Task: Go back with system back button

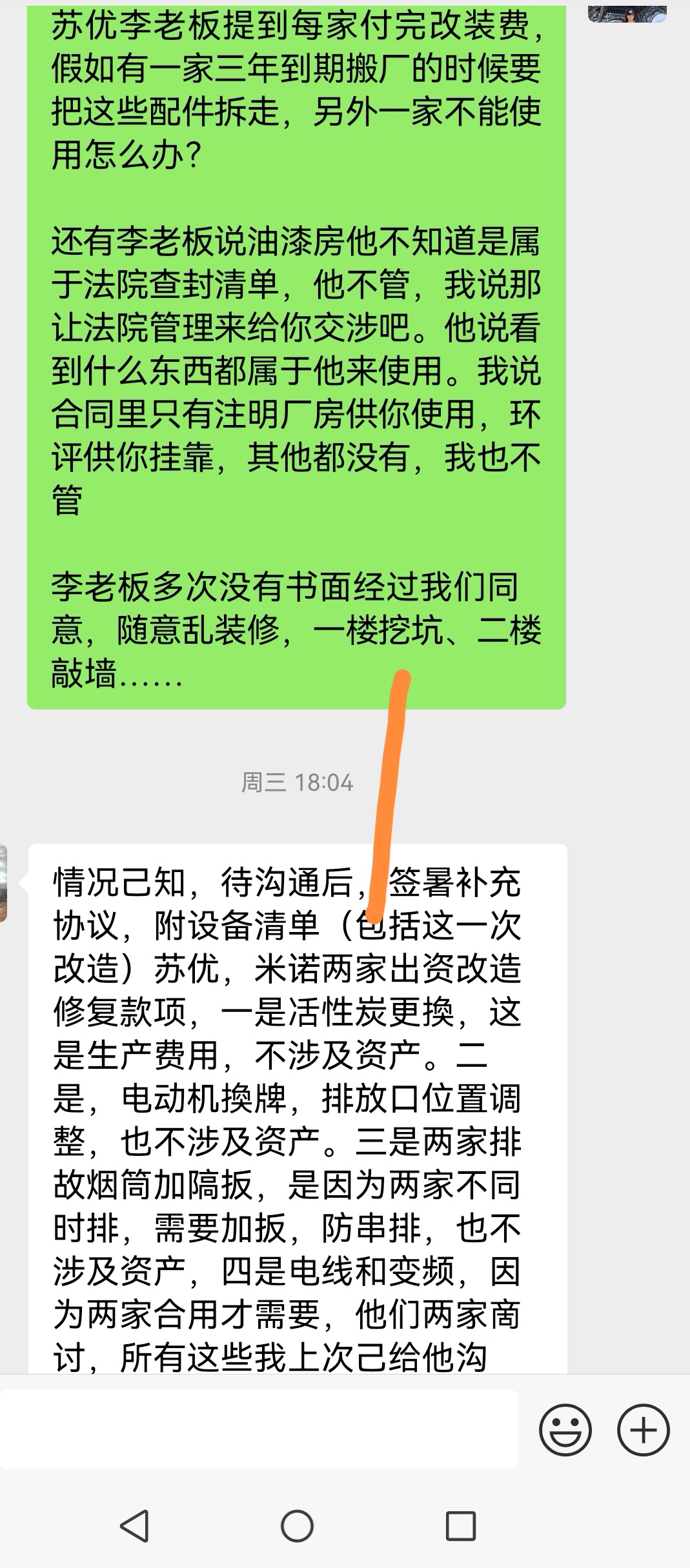Action: (135, 1526)
